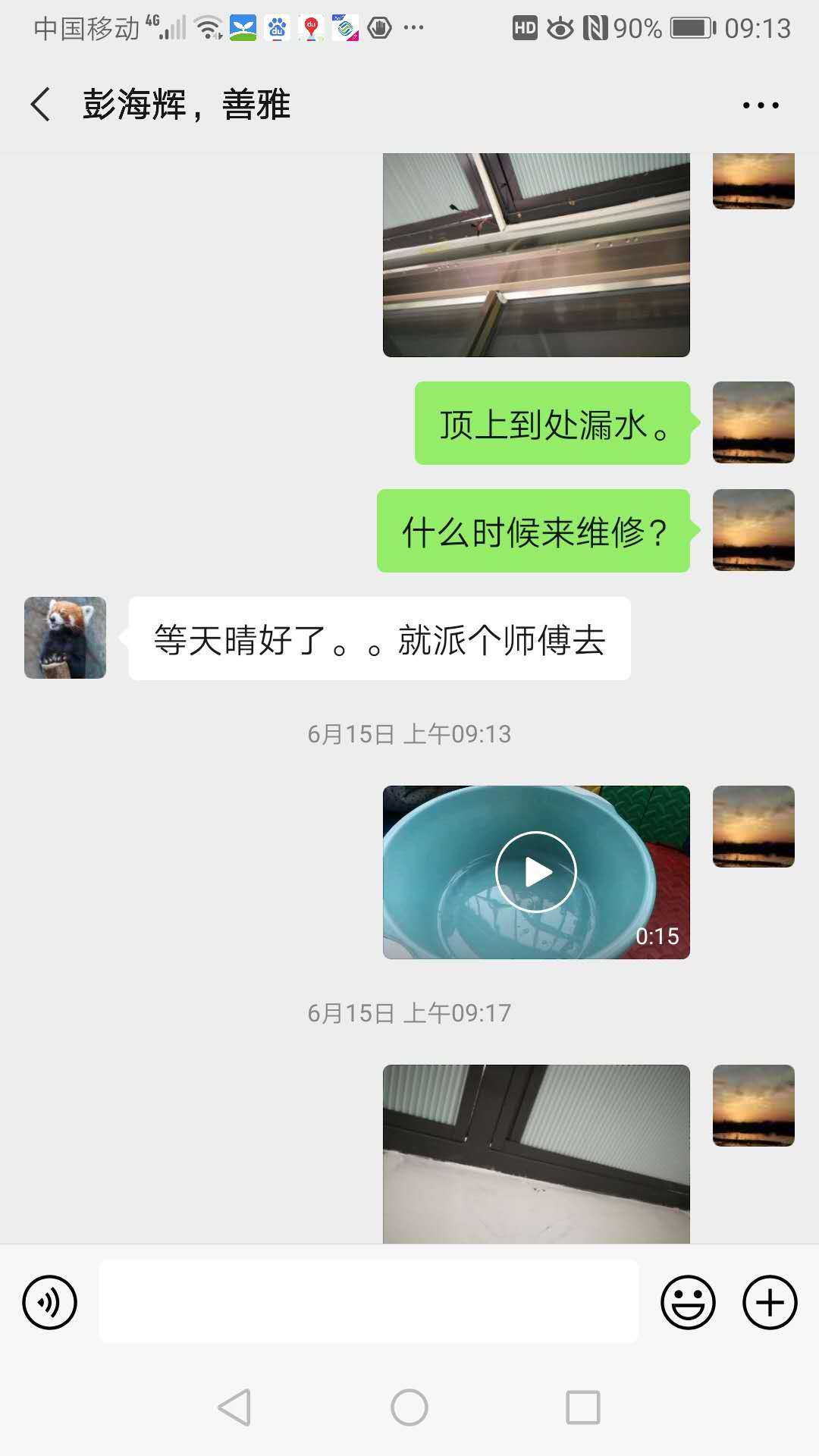Open the red panda avatar profile

pos(65,638)
